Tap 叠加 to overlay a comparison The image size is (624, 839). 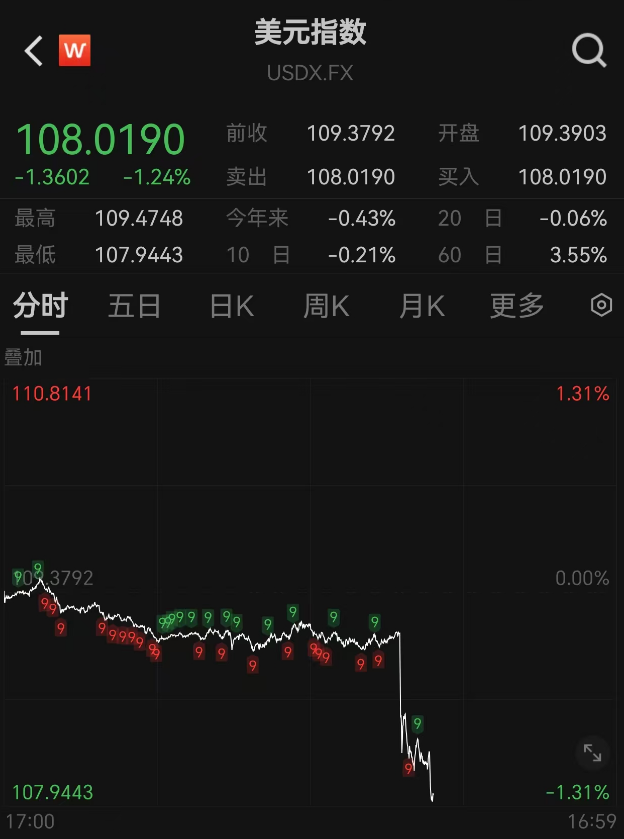pyautogui.click(x=24, y=357)
